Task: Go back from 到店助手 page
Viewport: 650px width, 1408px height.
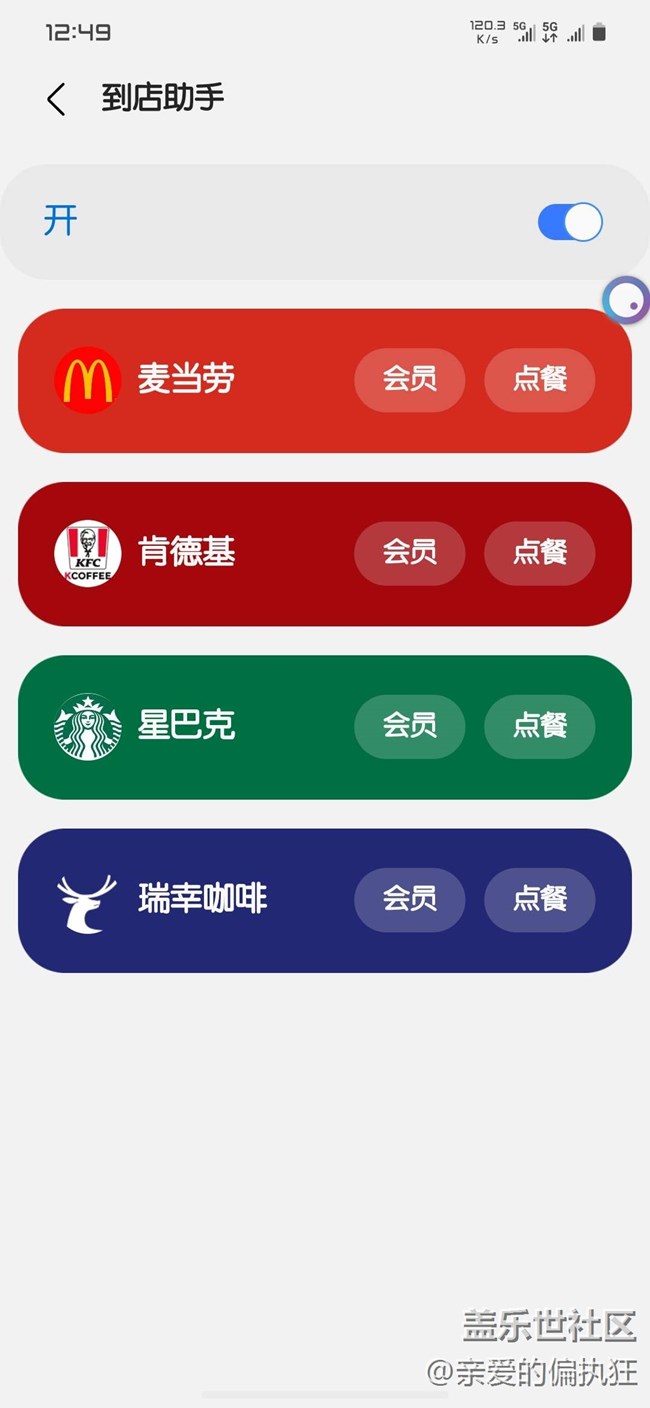Action: click(x=56, y=99)
